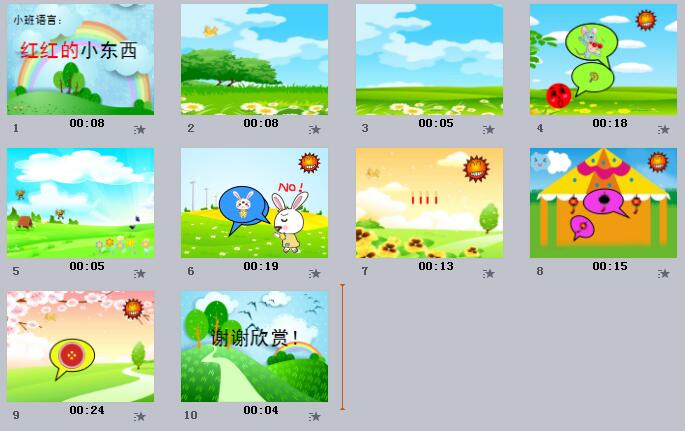The height and width of the screenshot is (431, 685).
Task: Select slide 10 titled 谢谢欣赏
Action: coord(254,346)
